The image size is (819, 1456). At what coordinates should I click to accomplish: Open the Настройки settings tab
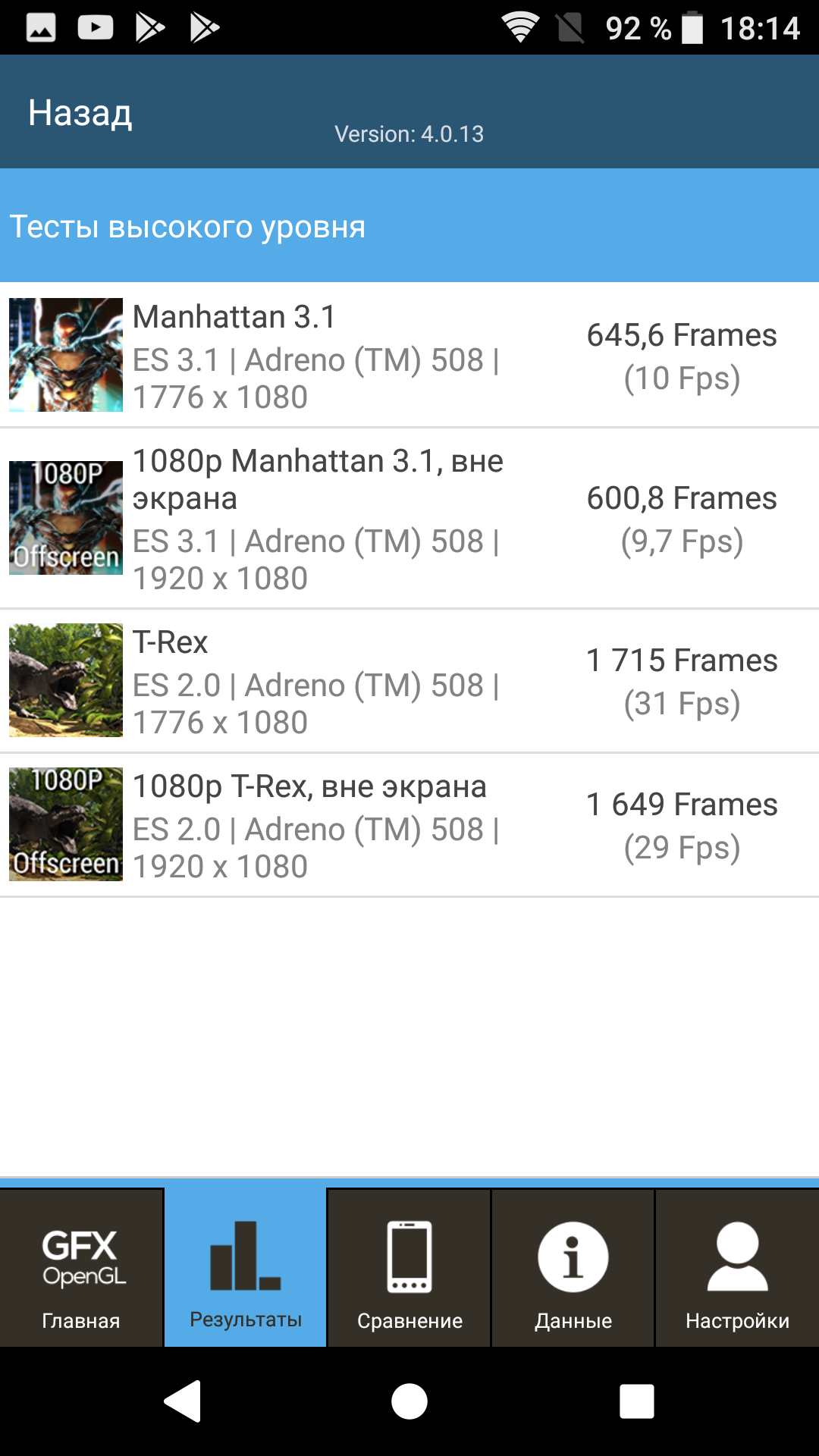click(737, 1268)
